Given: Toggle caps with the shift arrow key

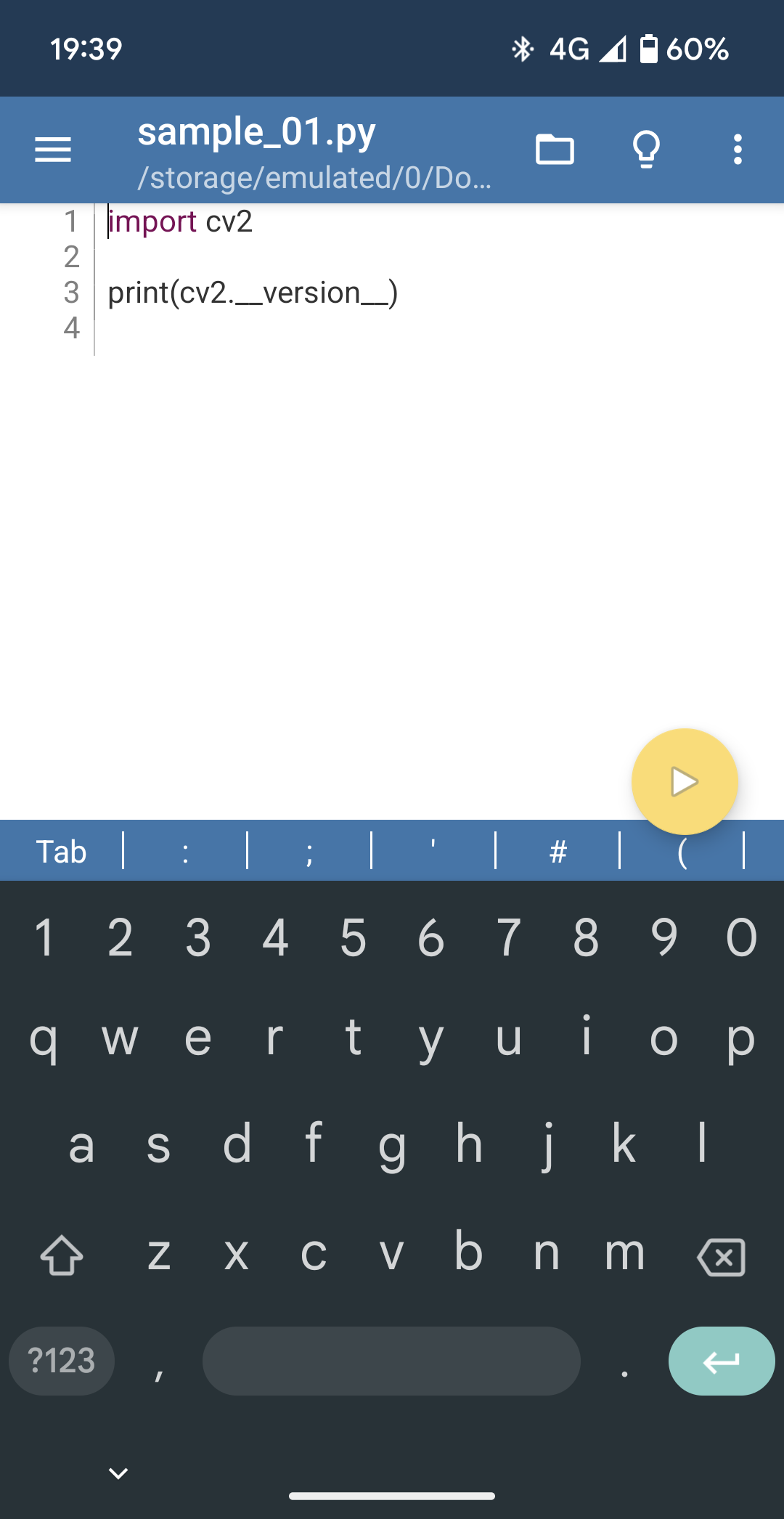Looking at the screenshot, I should (x=62, y=1255).
